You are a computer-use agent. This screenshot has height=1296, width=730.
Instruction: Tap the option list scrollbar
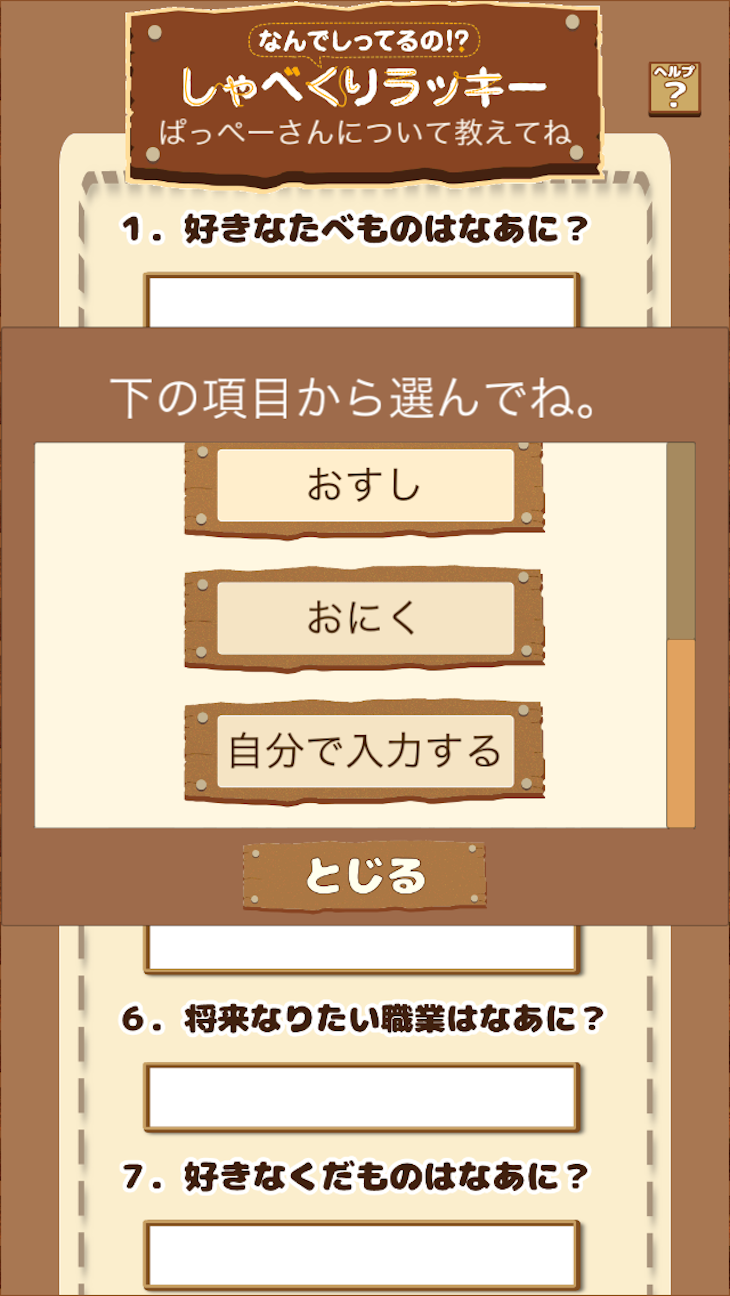click(681, 733)
